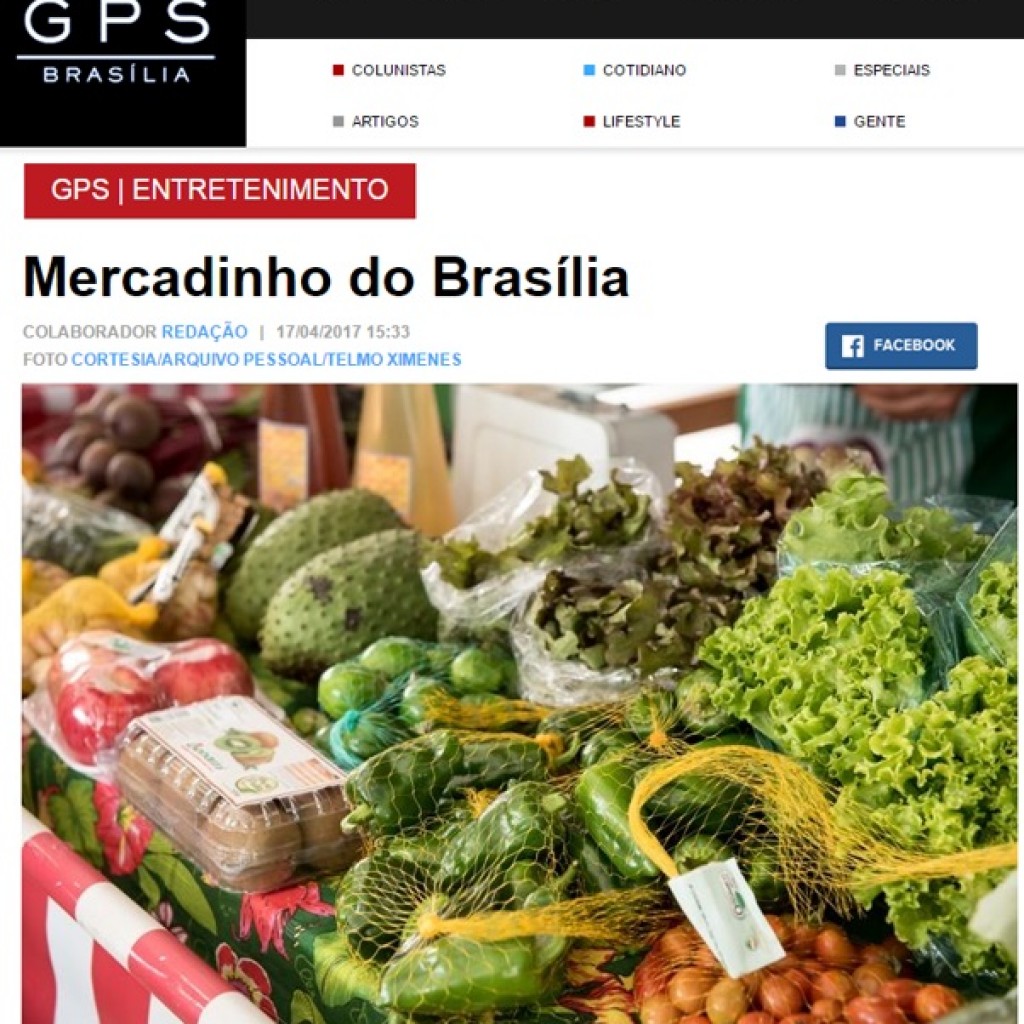Open the Especiais section

click(890, 70)
